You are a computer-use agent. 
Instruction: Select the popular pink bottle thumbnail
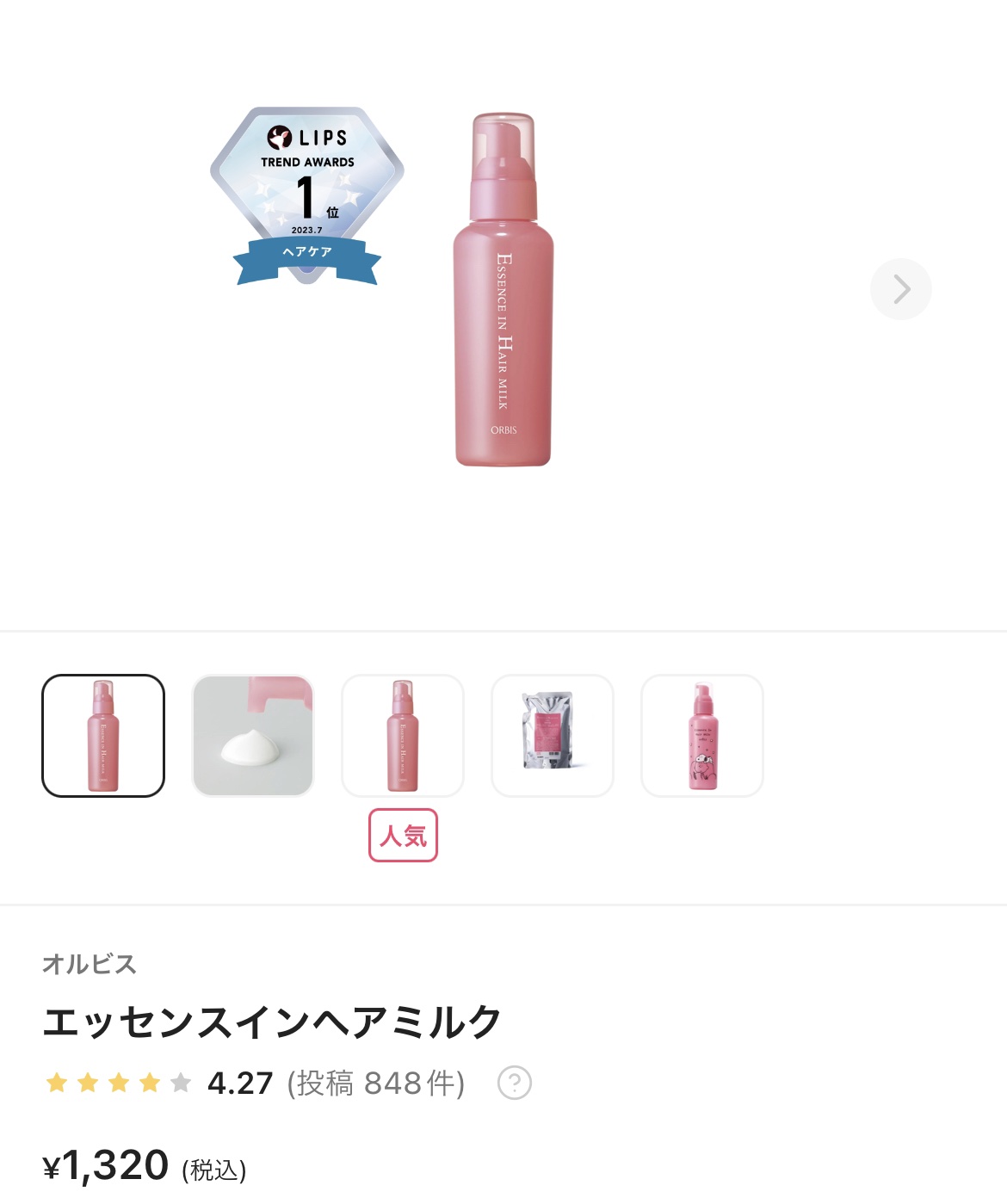pos(402,735)
